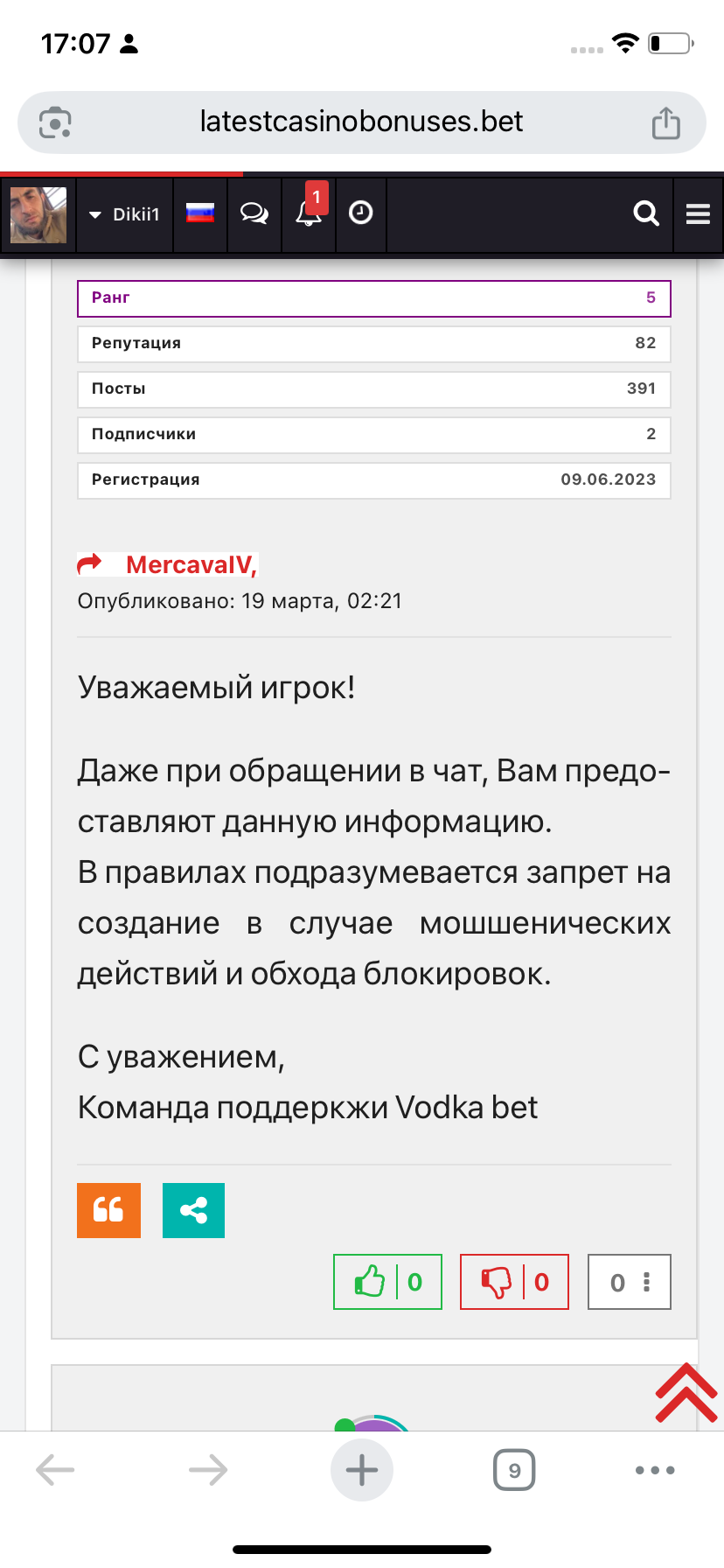This screenshot has height=1568, width=724.
Task: Open site search
Action: (646, 213)
